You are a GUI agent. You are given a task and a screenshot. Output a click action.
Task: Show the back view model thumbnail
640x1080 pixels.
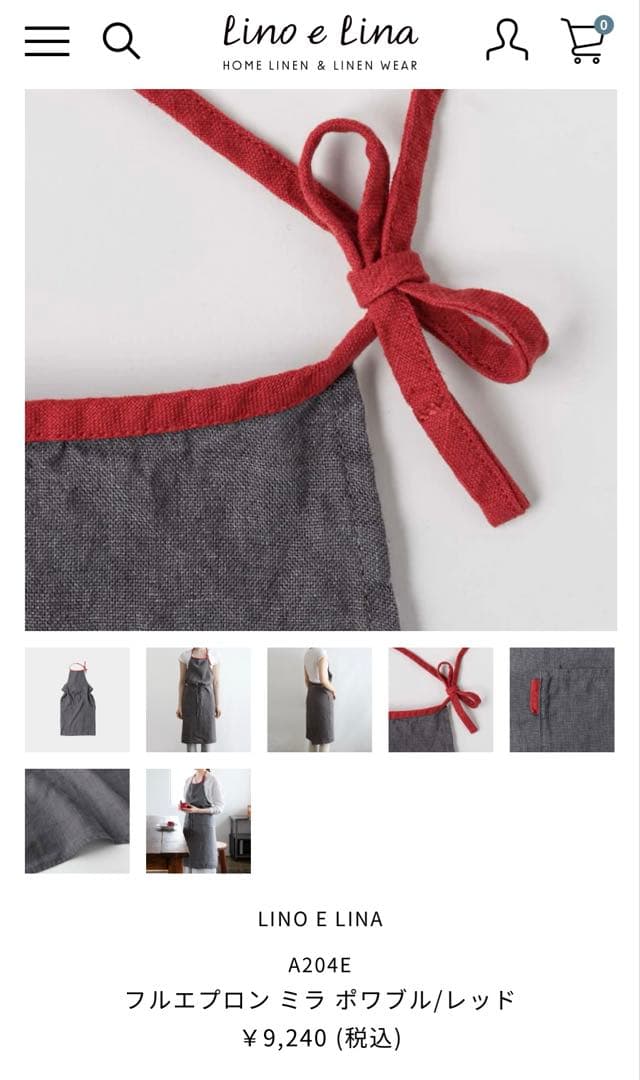(319, 700)
